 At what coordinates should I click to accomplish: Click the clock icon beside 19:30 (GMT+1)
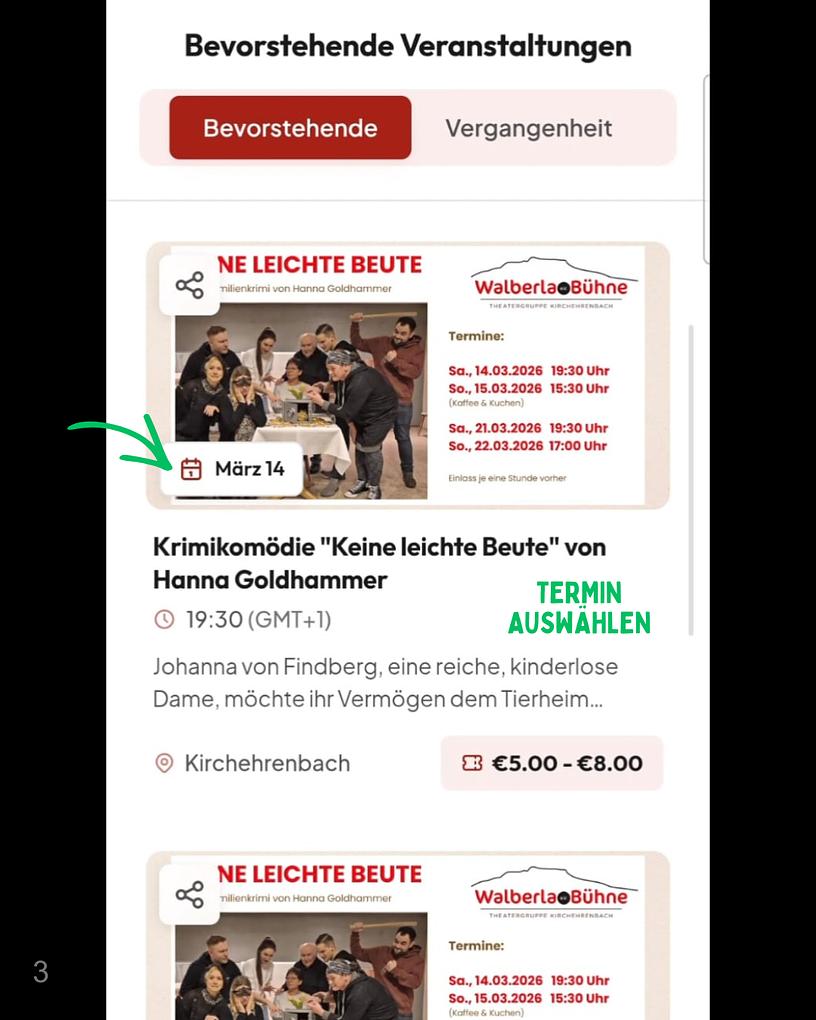(x=165, y=619)
